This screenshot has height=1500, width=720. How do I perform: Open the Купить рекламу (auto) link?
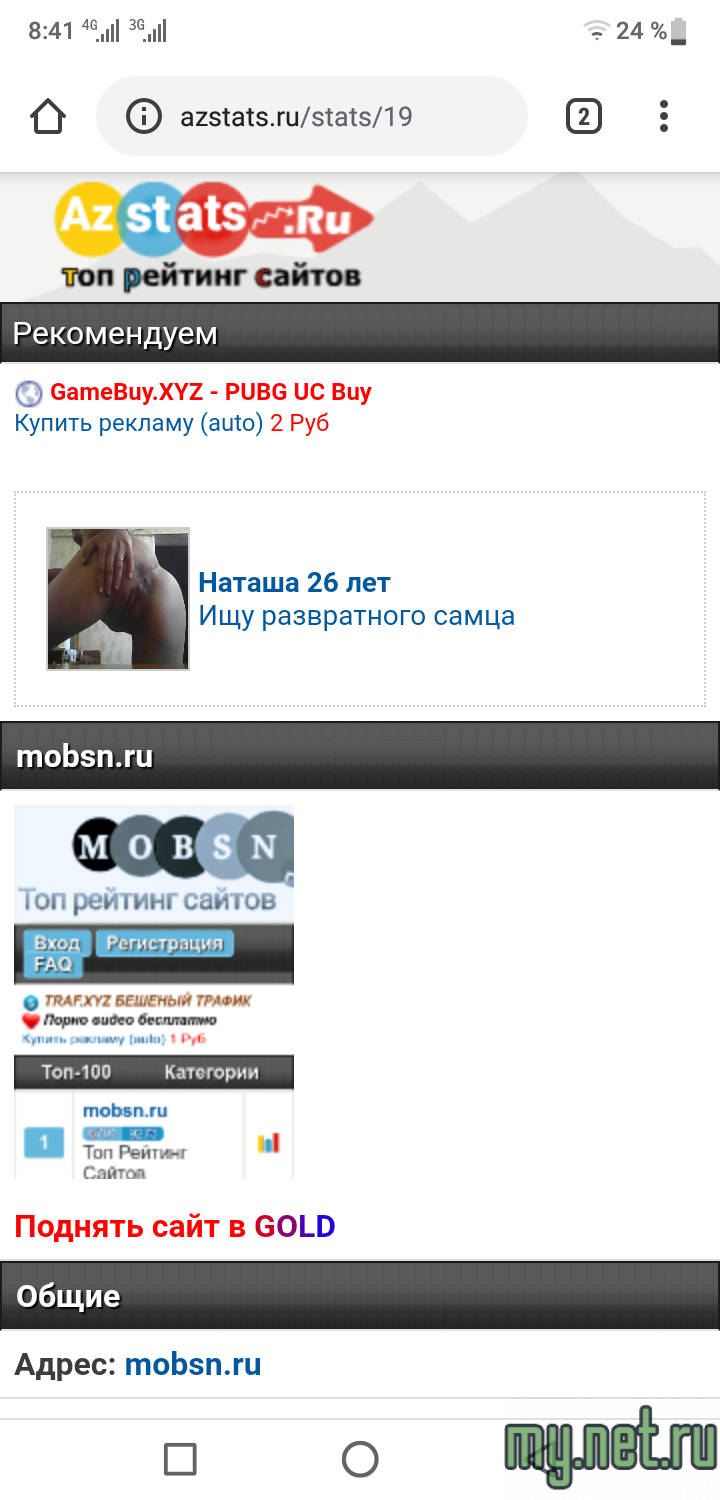[138, 423]
